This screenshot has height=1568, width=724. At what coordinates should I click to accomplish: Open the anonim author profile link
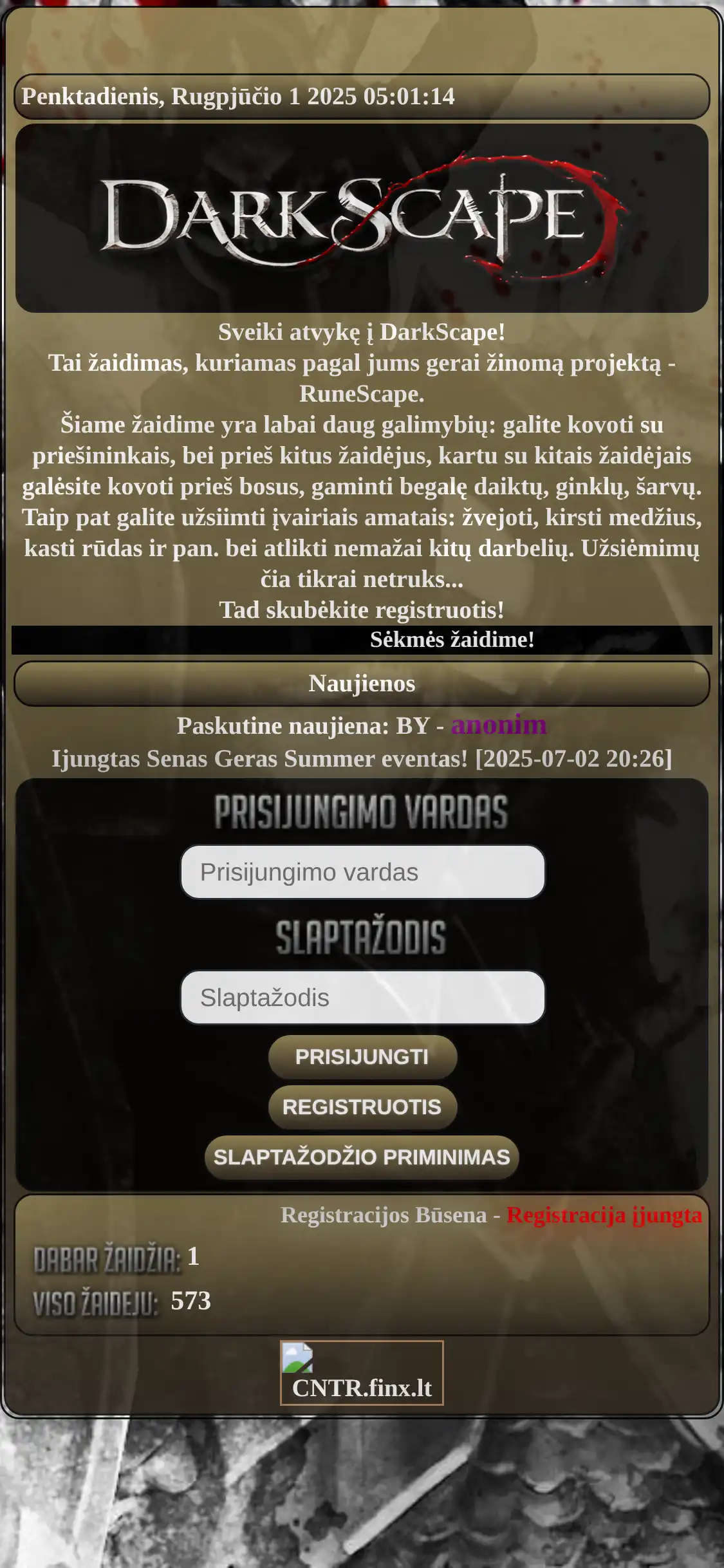[499, 725]
